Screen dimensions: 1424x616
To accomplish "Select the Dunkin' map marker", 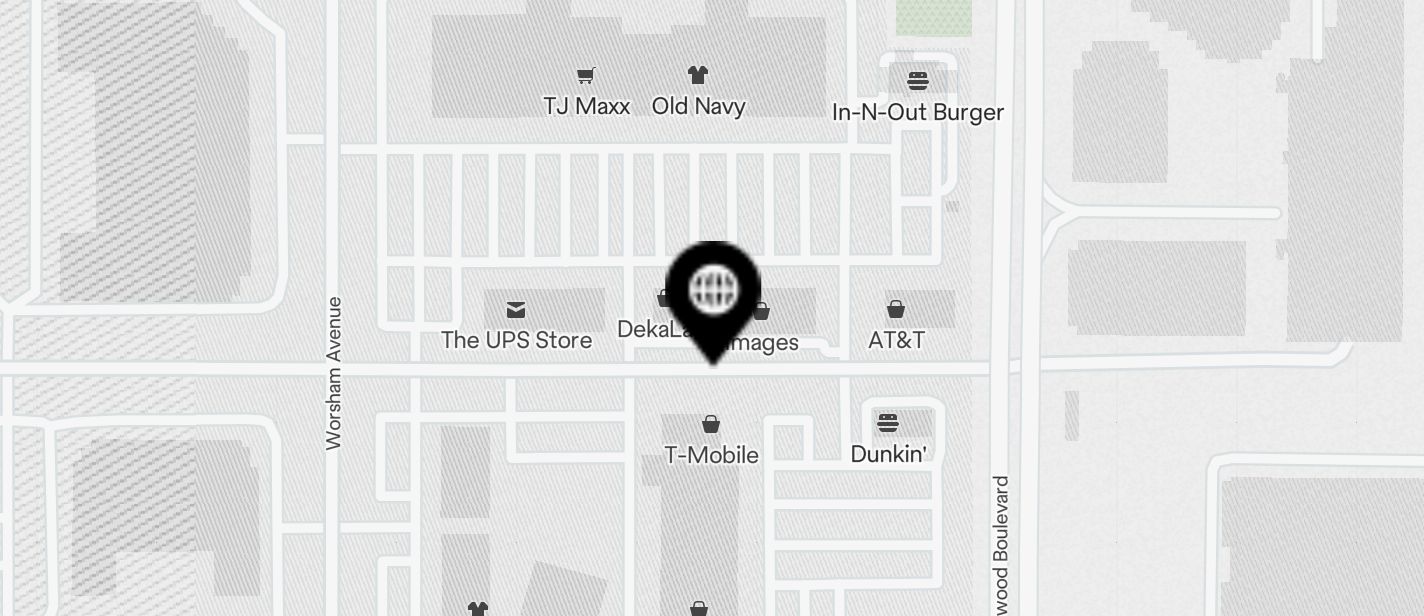I will click(888, 424).
